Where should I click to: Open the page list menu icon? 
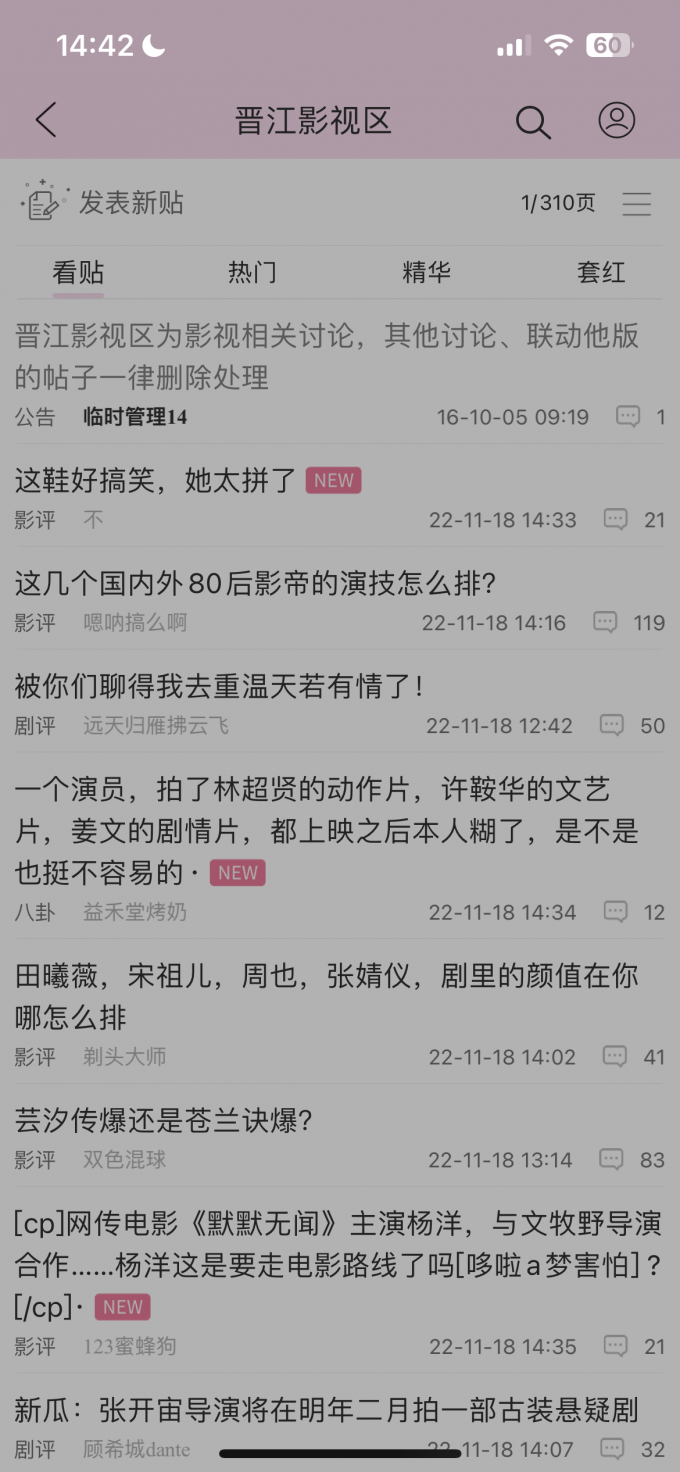click(x=637, y=204)
